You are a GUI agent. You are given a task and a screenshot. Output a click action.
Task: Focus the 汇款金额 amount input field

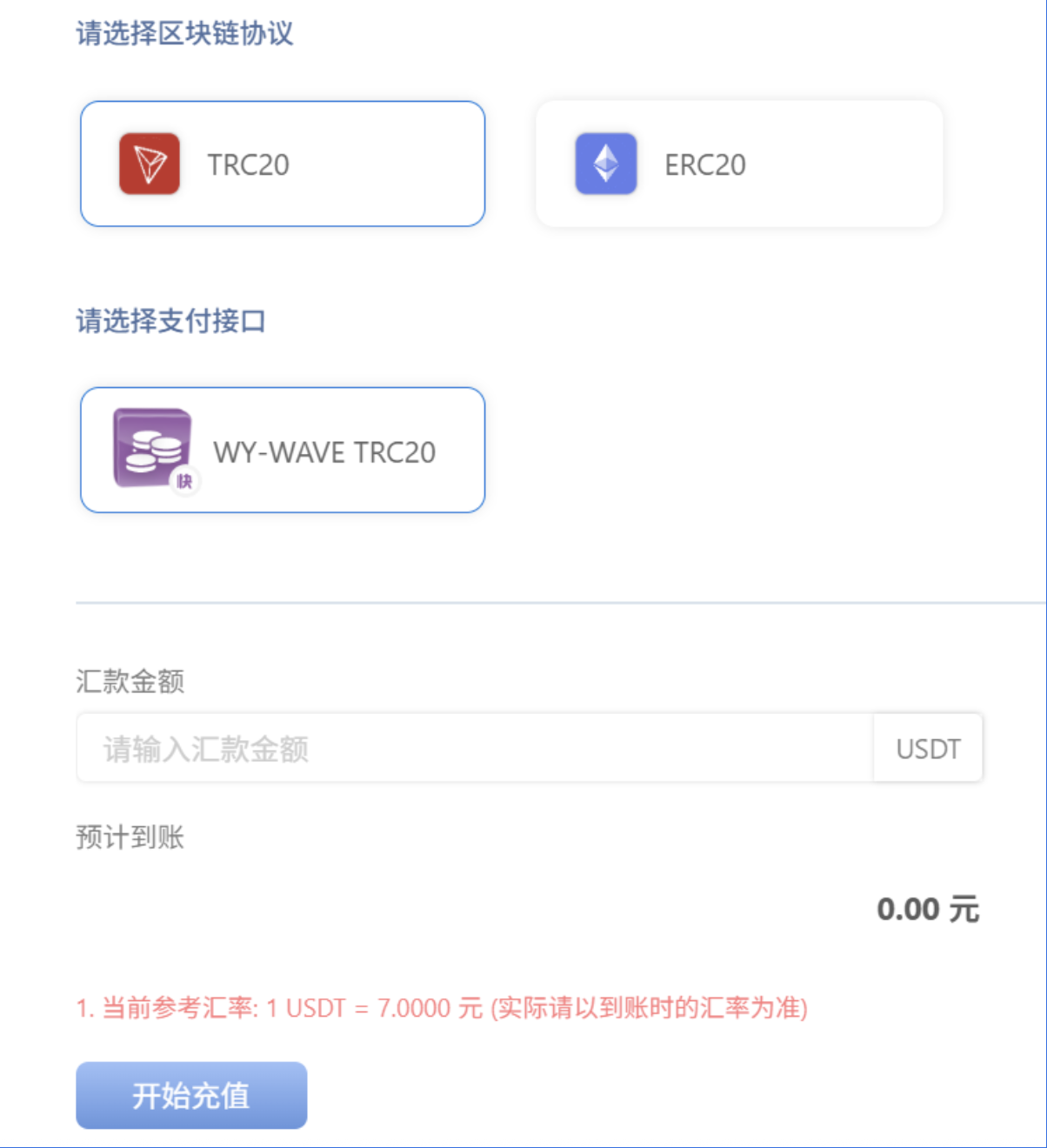click(474, 749)
